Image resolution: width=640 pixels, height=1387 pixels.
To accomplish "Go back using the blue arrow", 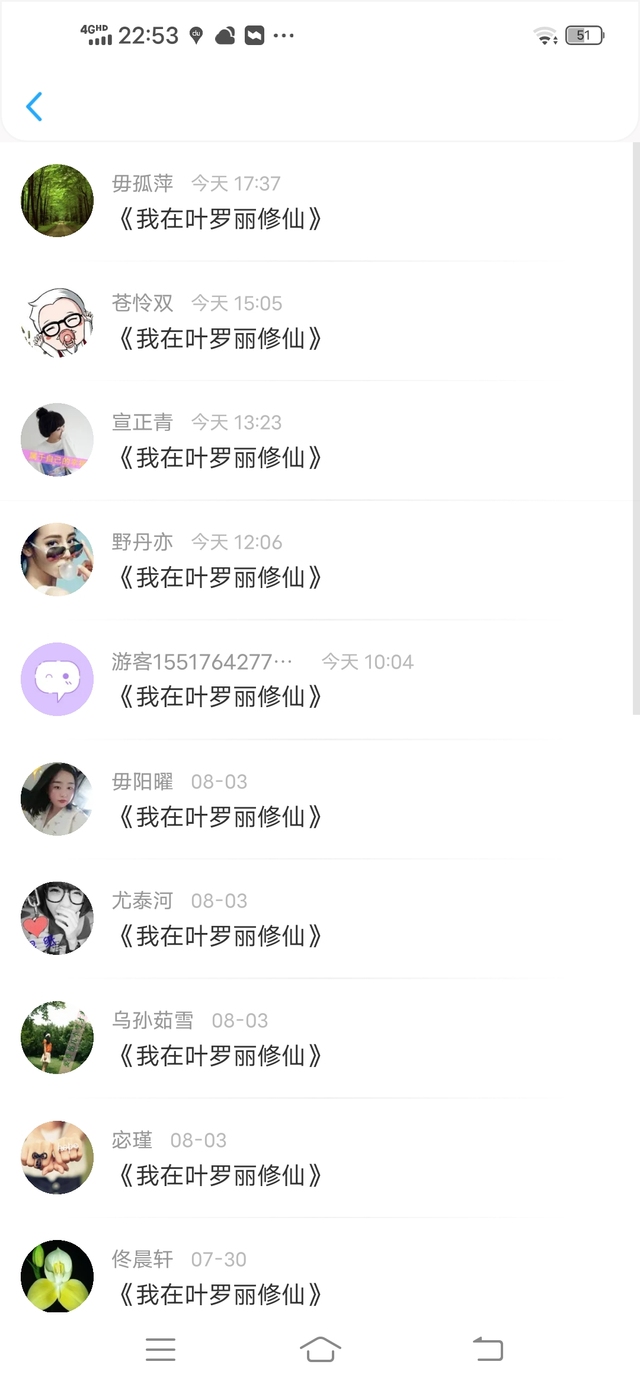I will [x=34, y=107].
